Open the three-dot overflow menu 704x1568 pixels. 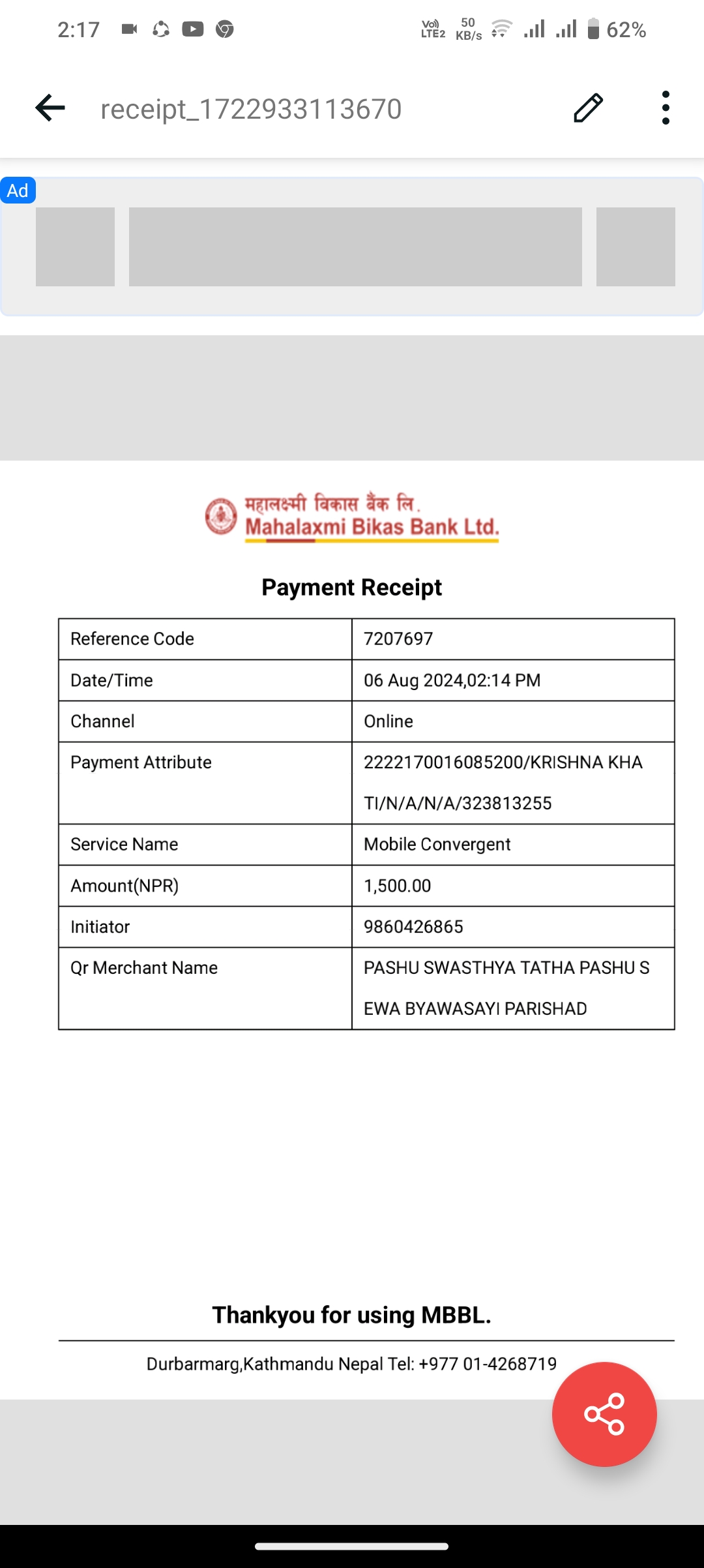click(666, 108)
